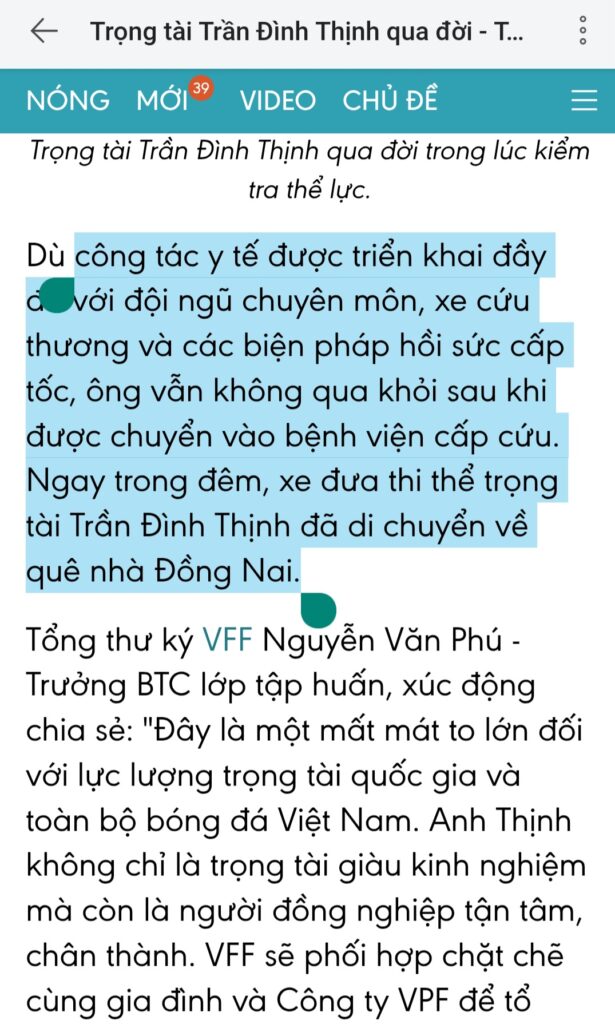615x1024 pixels.
Task: Follow the VFF link in the article
Action: click(230, 640)
